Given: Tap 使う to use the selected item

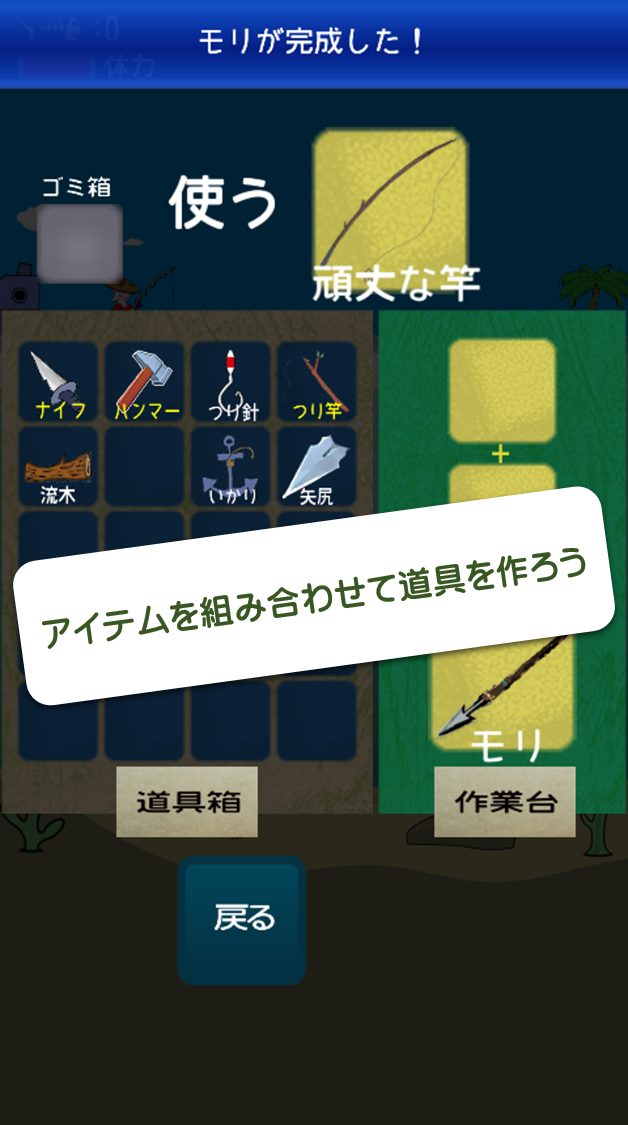Looking at the screenshot, I should coord(222,203).
